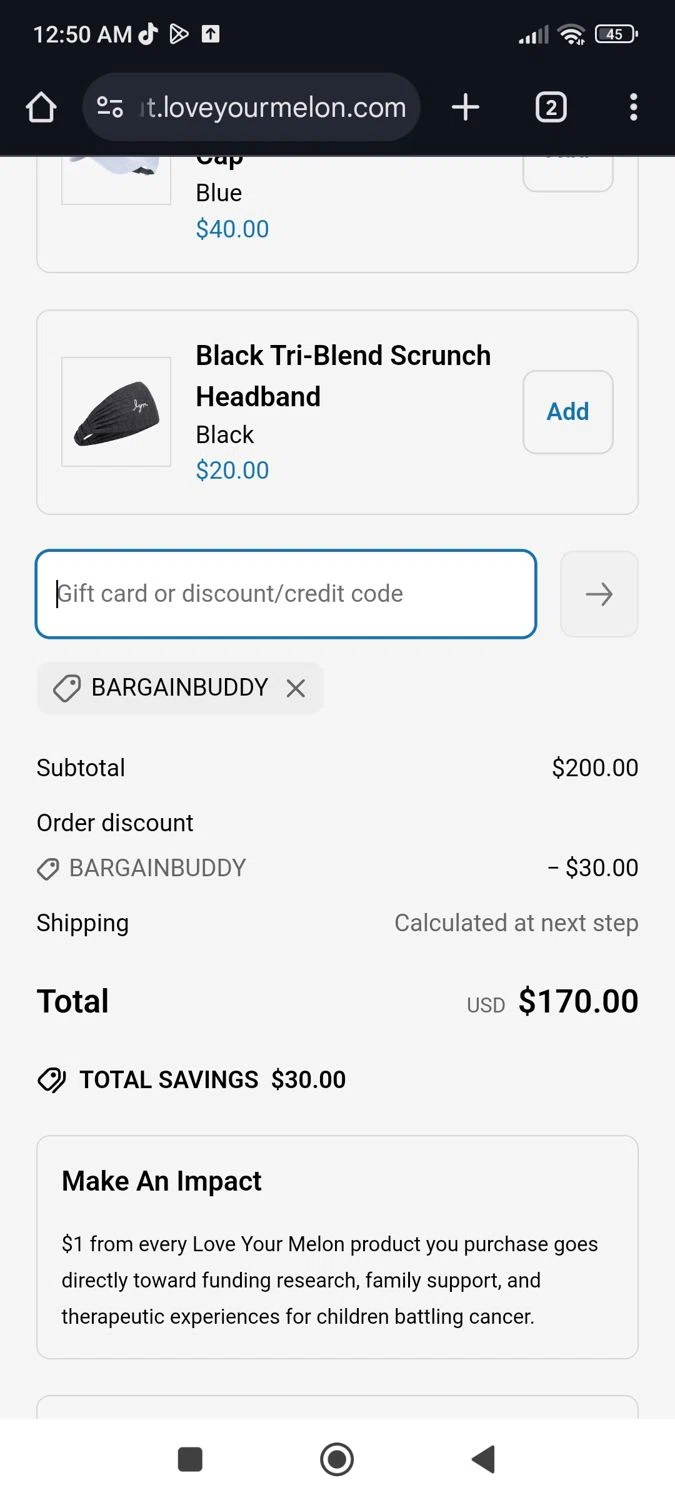Open the headband product thumbnail
Screen dimensions: 675x1500
tap(116, 412)
